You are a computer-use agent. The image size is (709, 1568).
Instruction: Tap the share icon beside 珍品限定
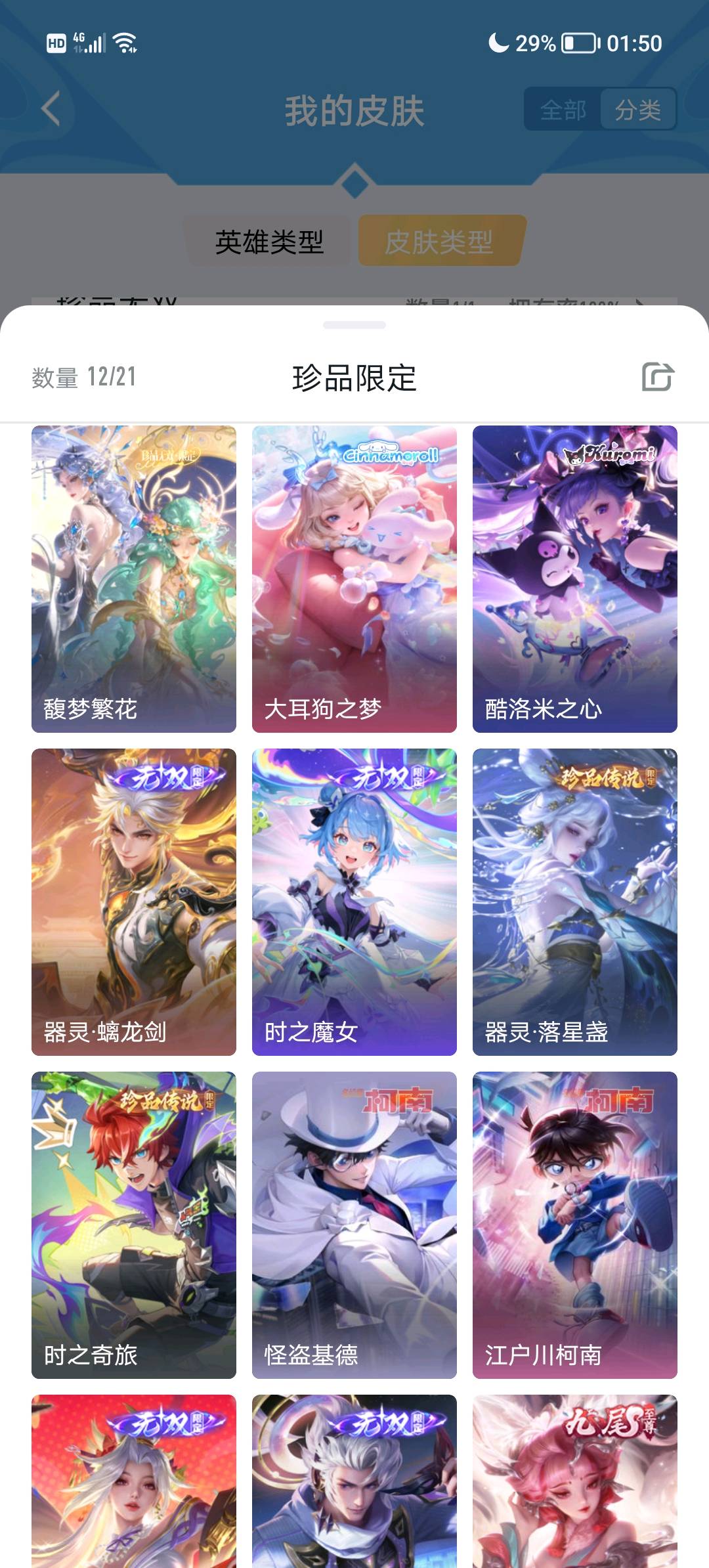point(658,377)
